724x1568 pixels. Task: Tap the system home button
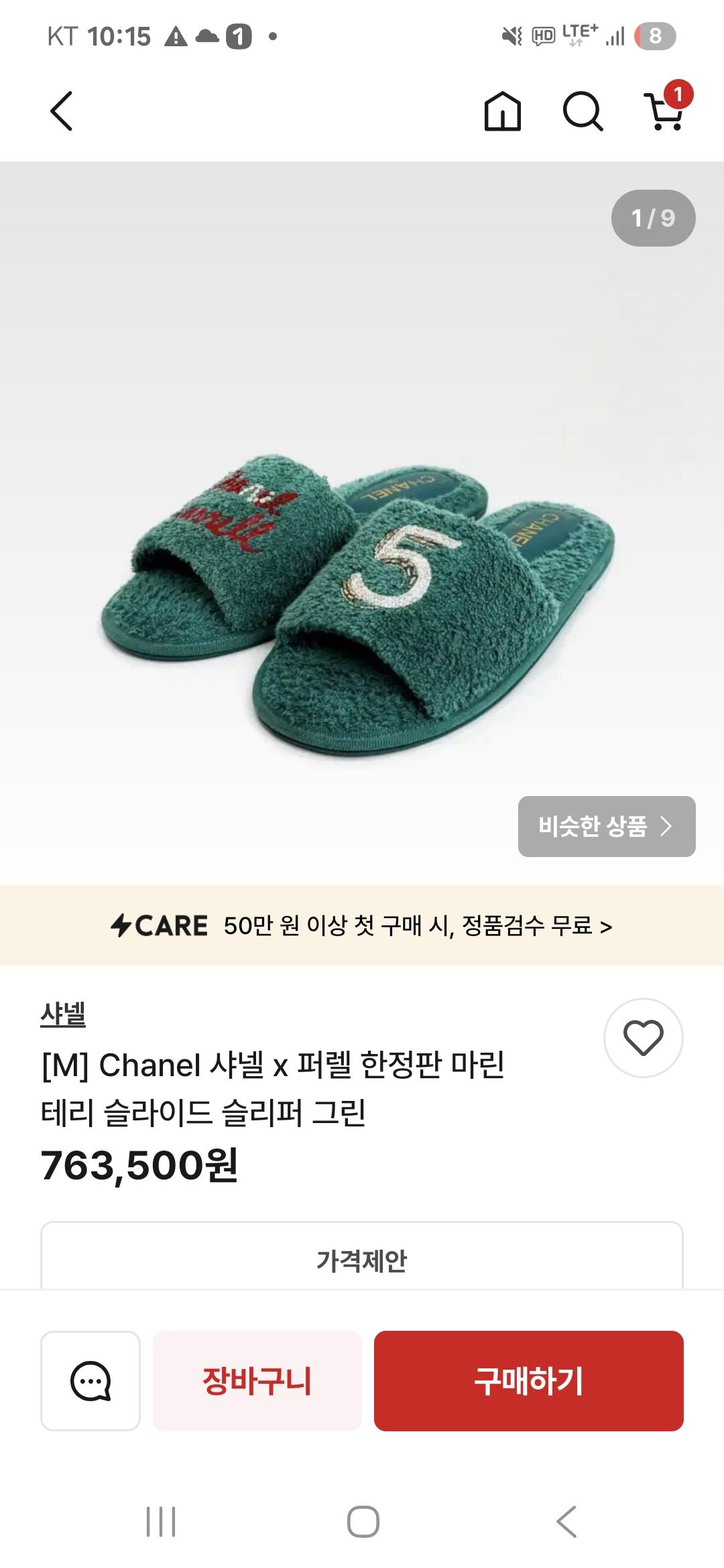[363, 1522]
